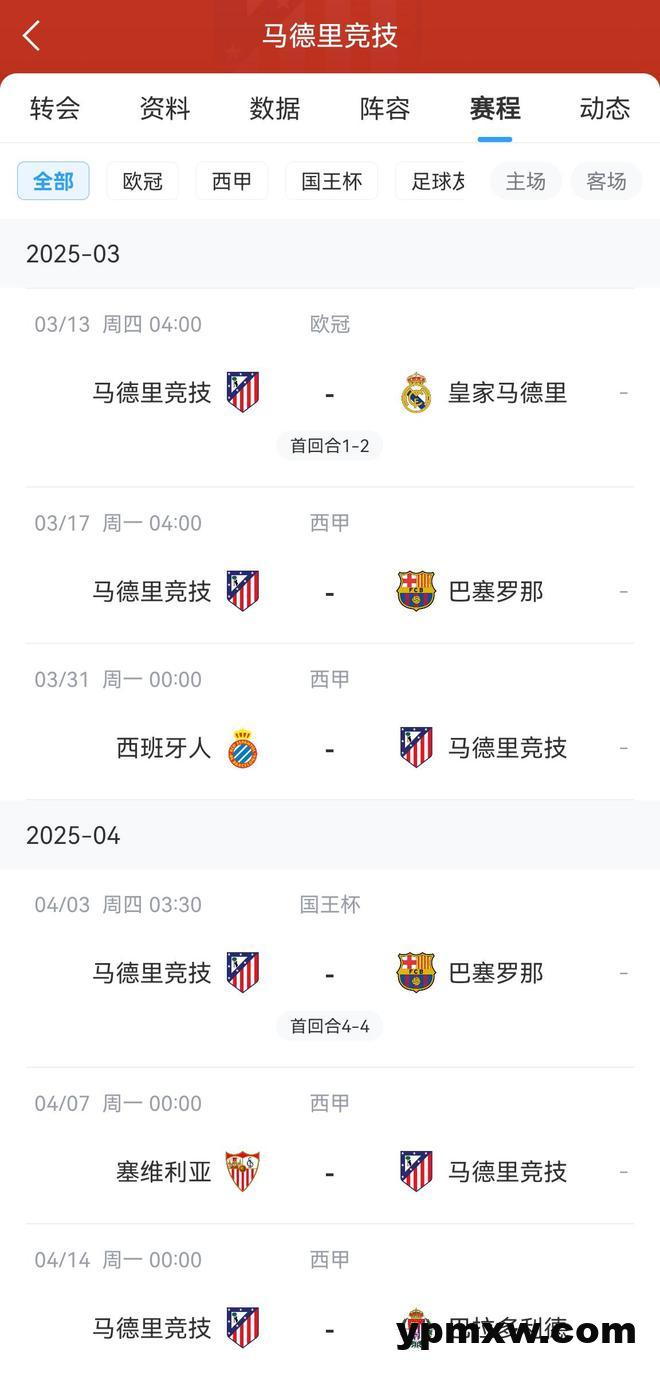Switch to the 数据 tab

coord(275,108)
